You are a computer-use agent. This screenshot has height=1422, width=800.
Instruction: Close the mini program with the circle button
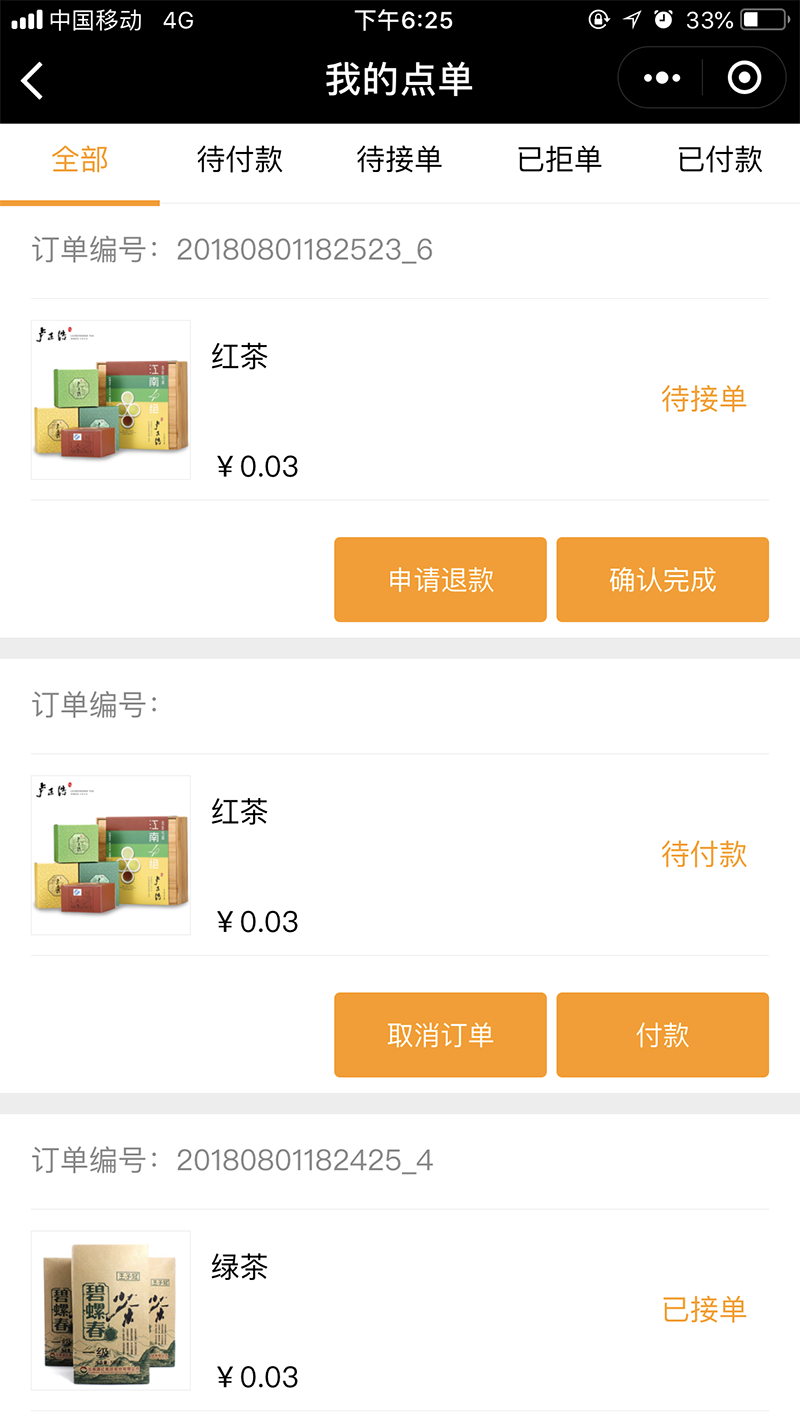pos(744,78)
